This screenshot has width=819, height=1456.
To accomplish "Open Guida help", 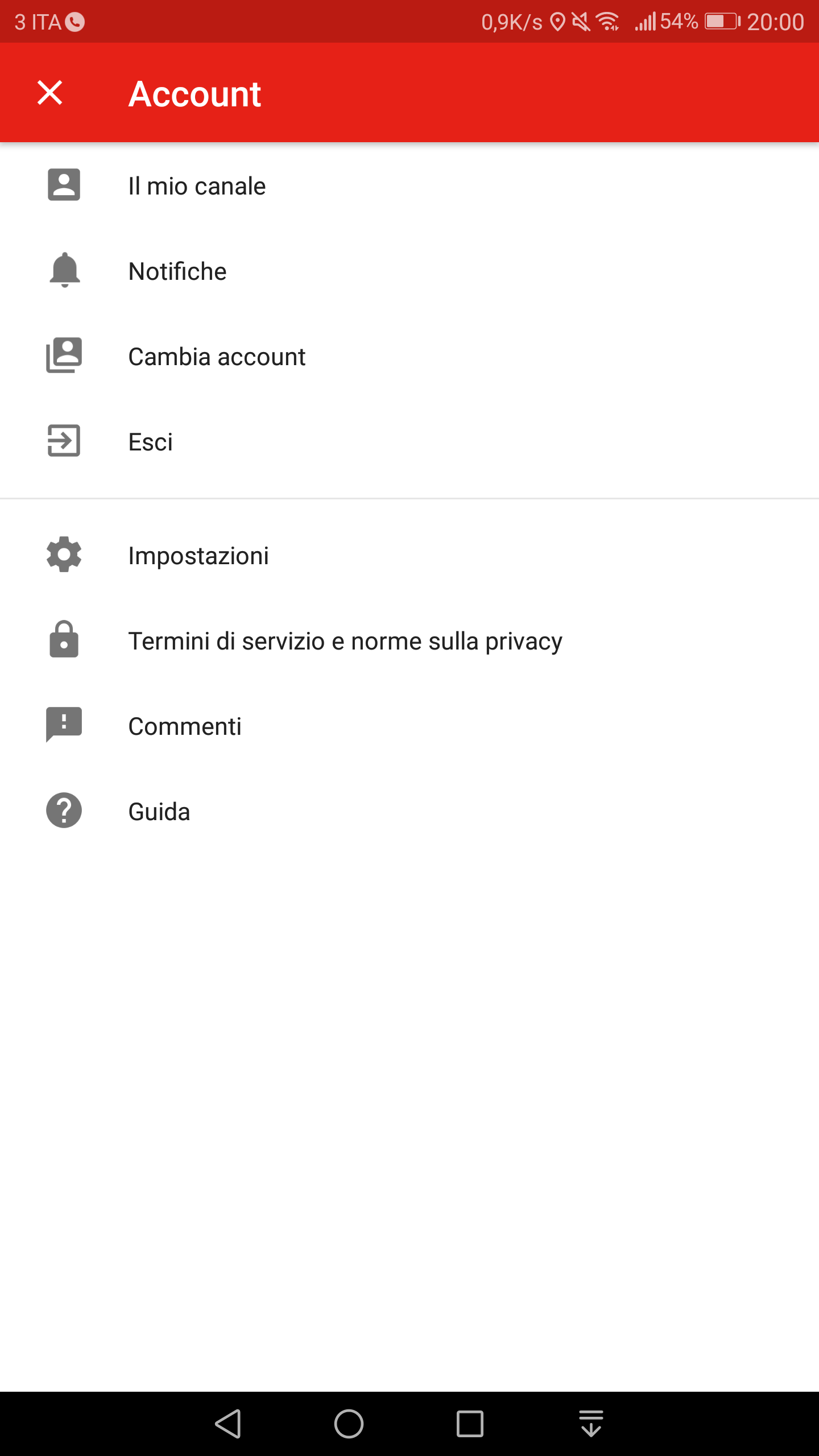I will (409, 811).
